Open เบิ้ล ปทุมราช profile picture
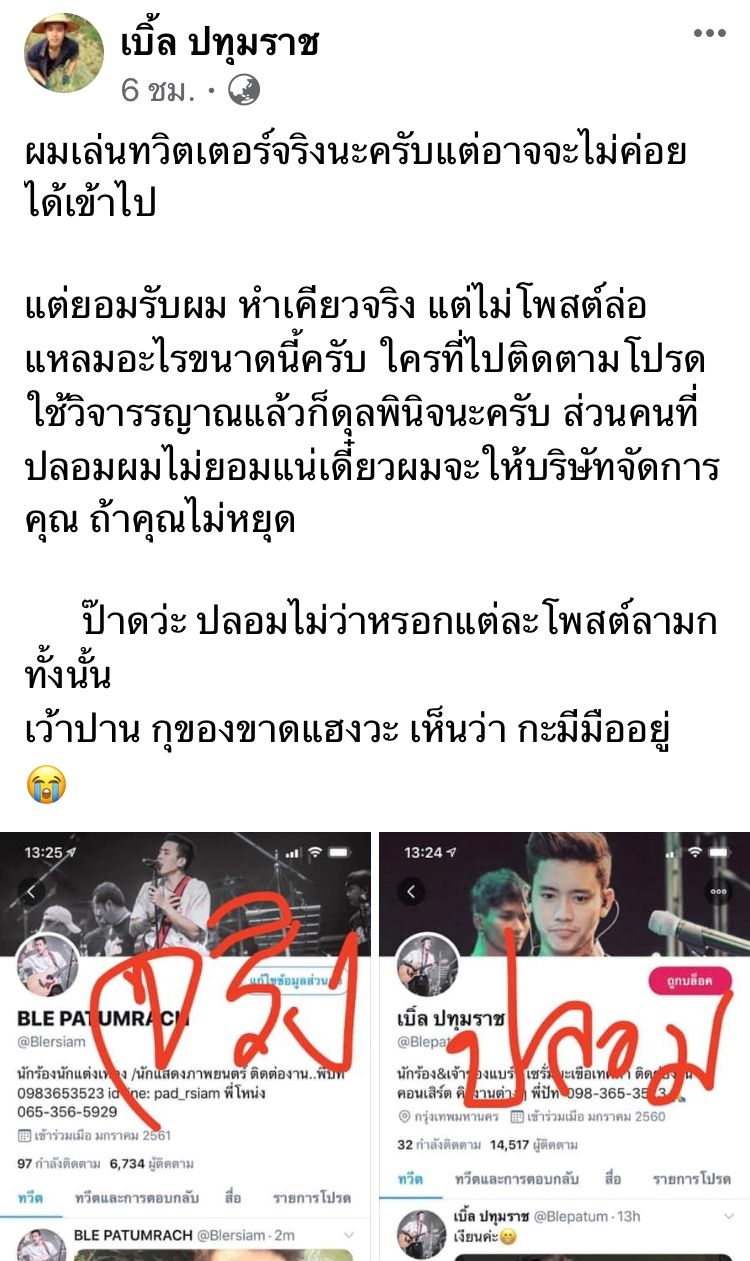This screenshot has width=750, height=1261. click(x=64, y=54)
